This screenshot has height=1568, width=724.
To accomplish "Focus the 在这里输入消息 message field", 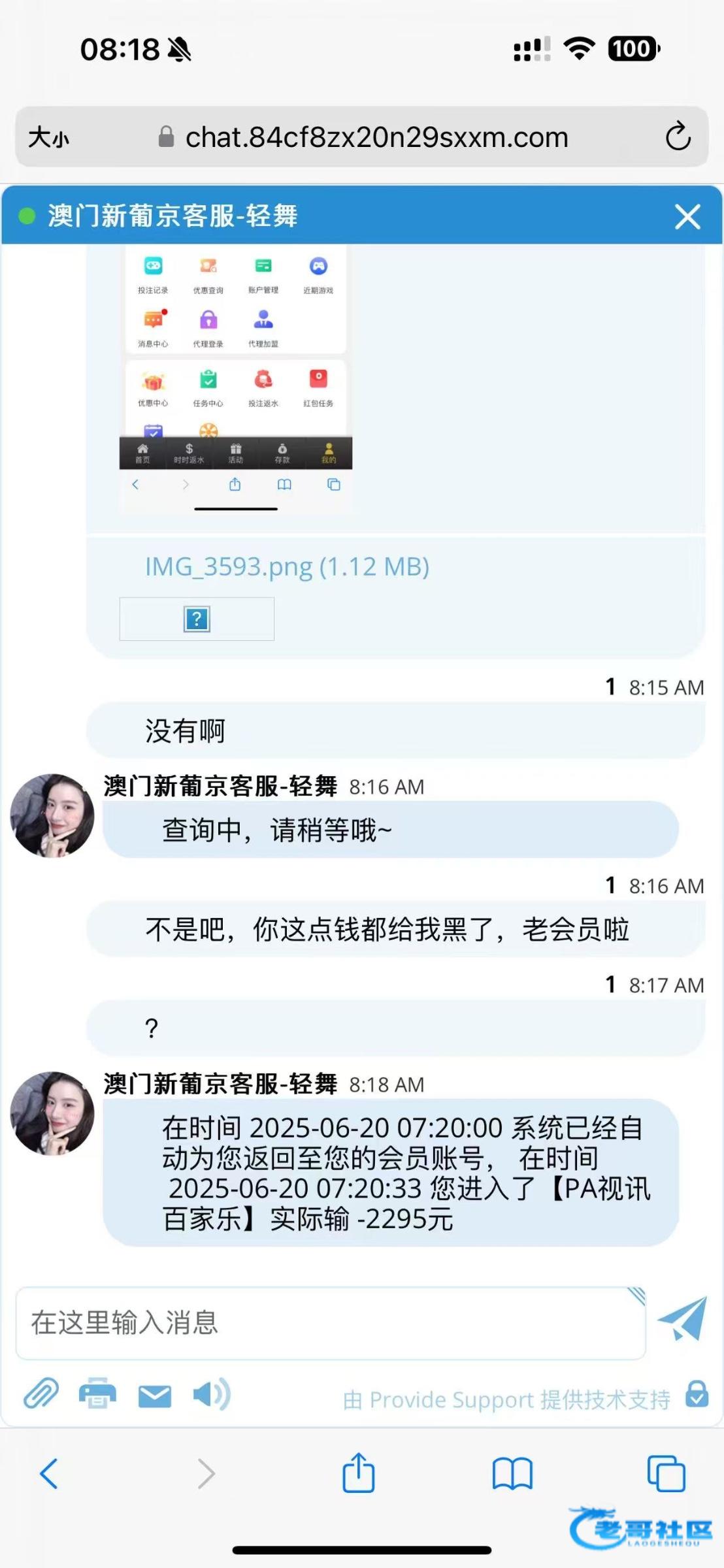I will [330, 1322].
